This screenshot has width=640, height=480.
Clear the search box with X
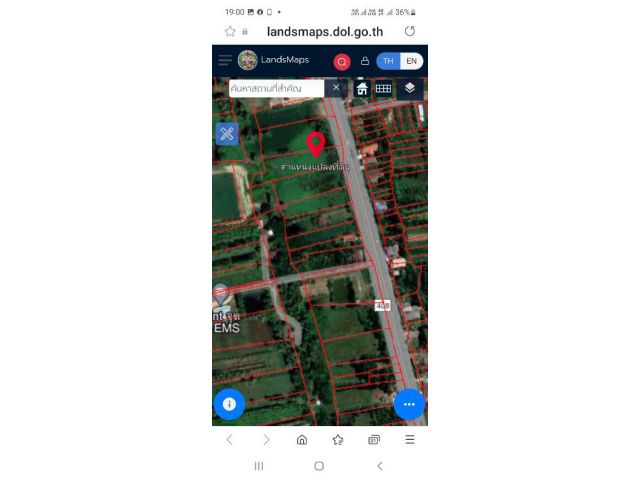pos(336,88)
